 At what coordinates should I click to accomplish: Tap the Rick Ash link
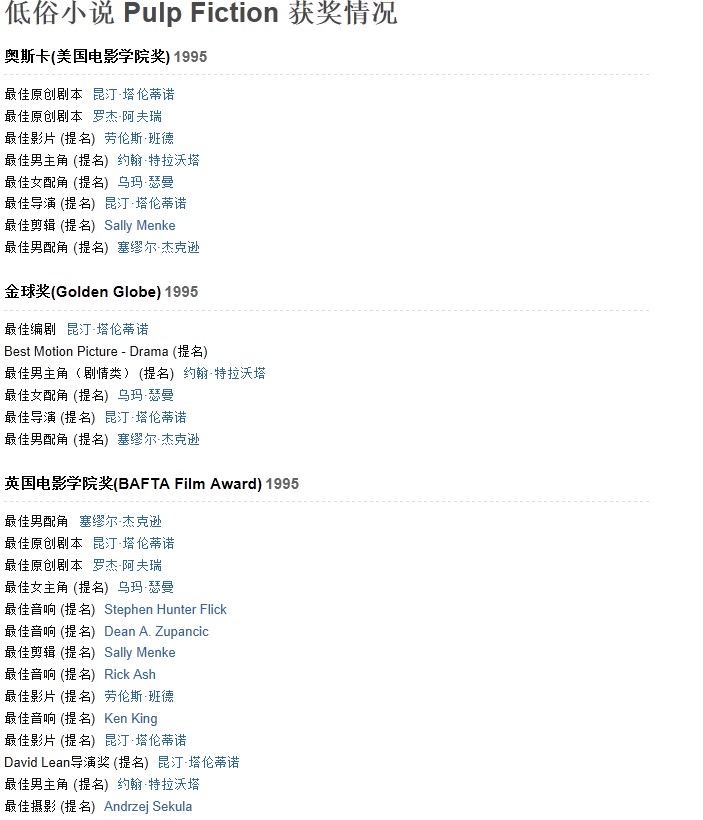click(x=130, y=674)
